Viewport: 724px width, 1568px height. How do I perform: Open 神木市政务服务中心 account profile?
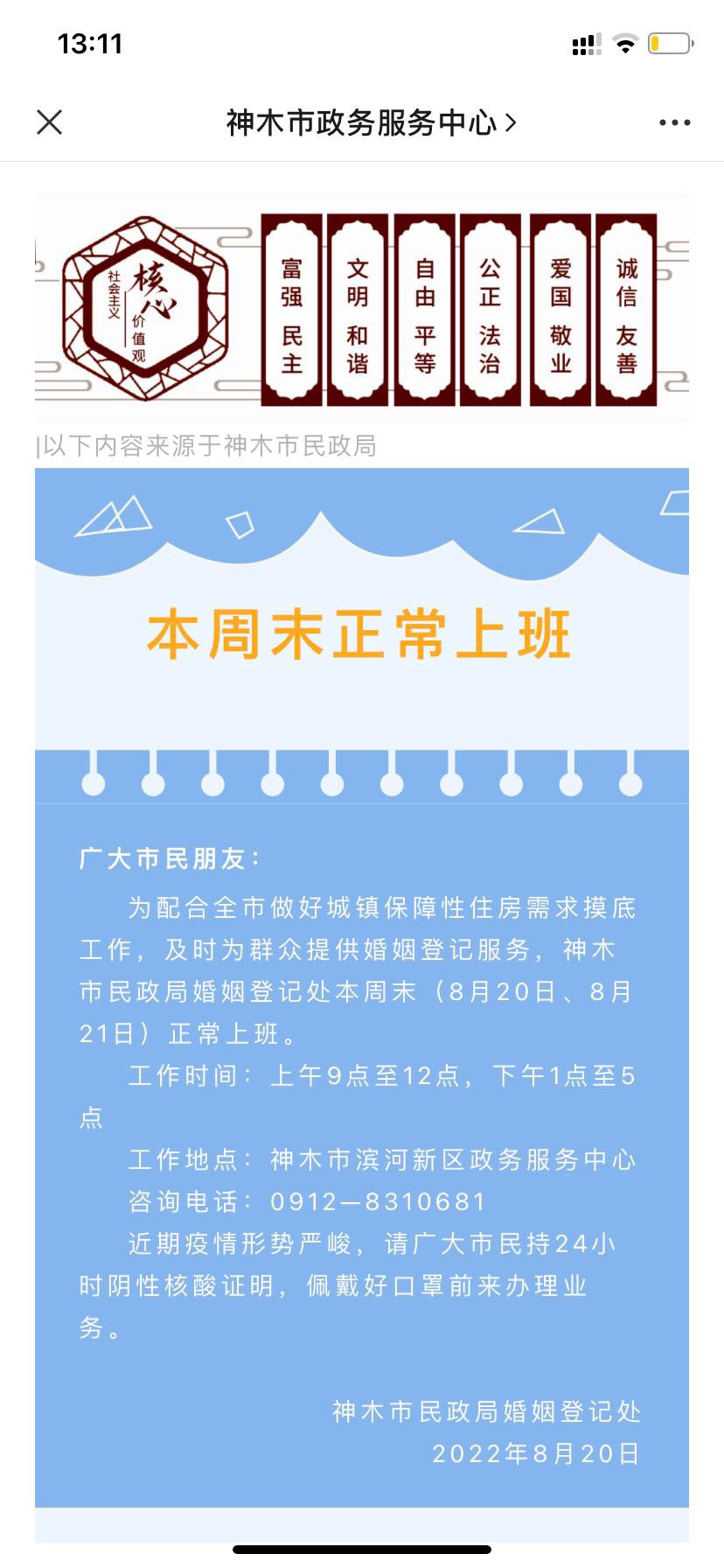[x=370, y=122]
